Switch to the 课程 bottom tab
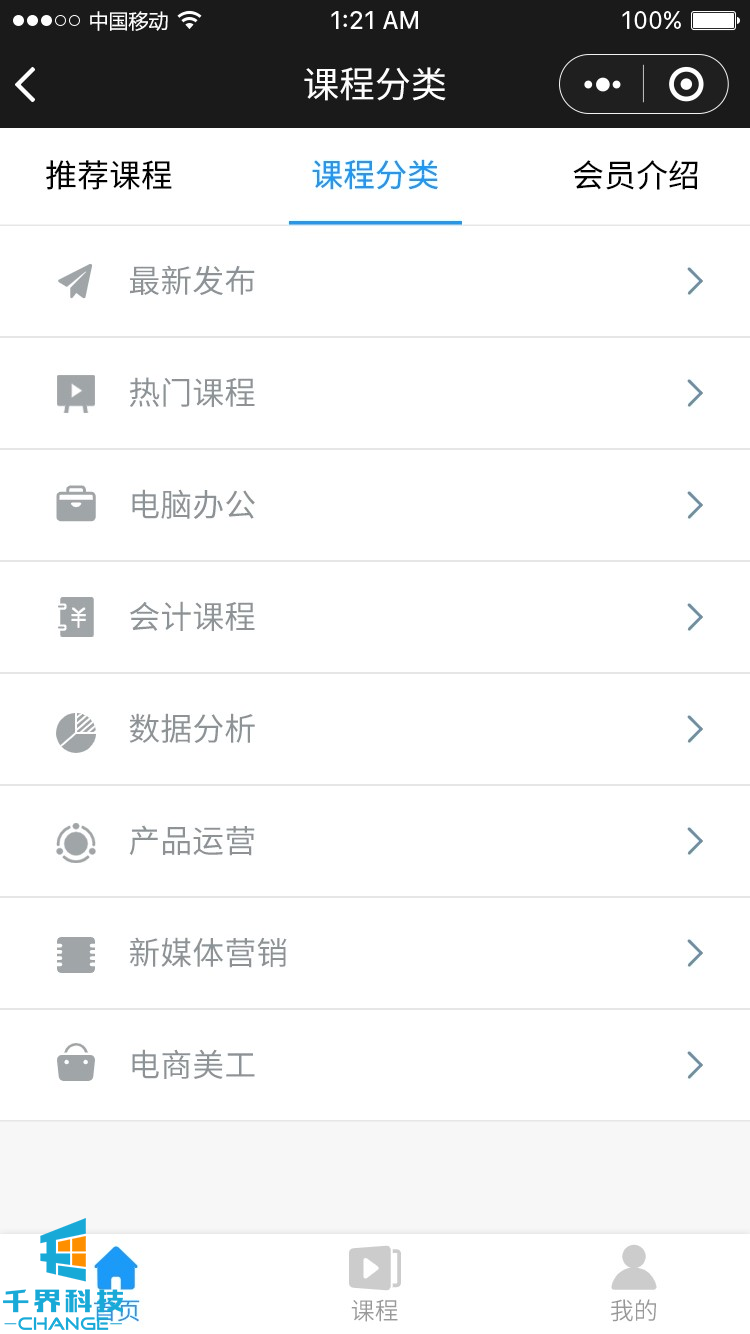Screen dimensions: 750x1334 point(375,1284)
